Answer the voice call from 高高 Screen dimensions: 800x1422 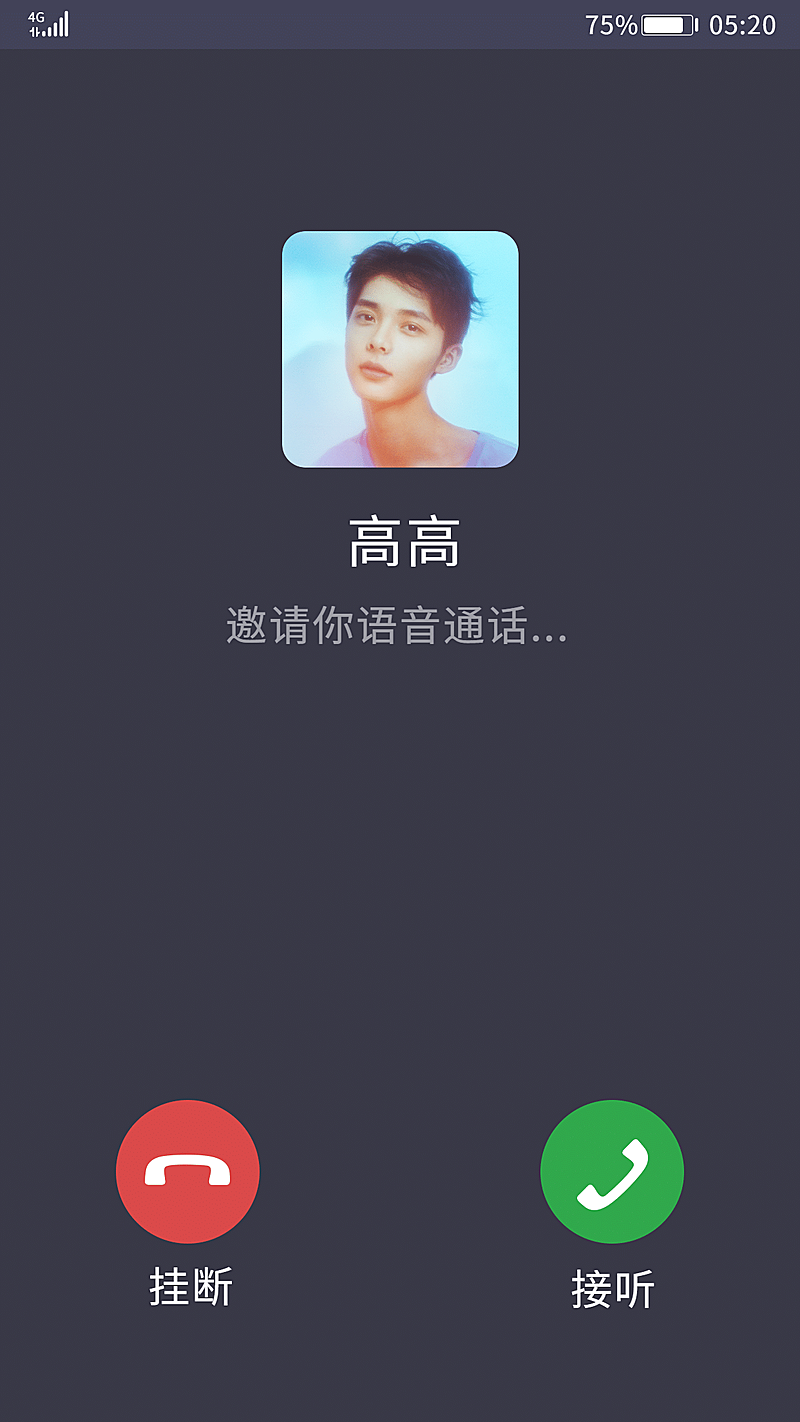pyautogui.click(x=612, y=1171)
